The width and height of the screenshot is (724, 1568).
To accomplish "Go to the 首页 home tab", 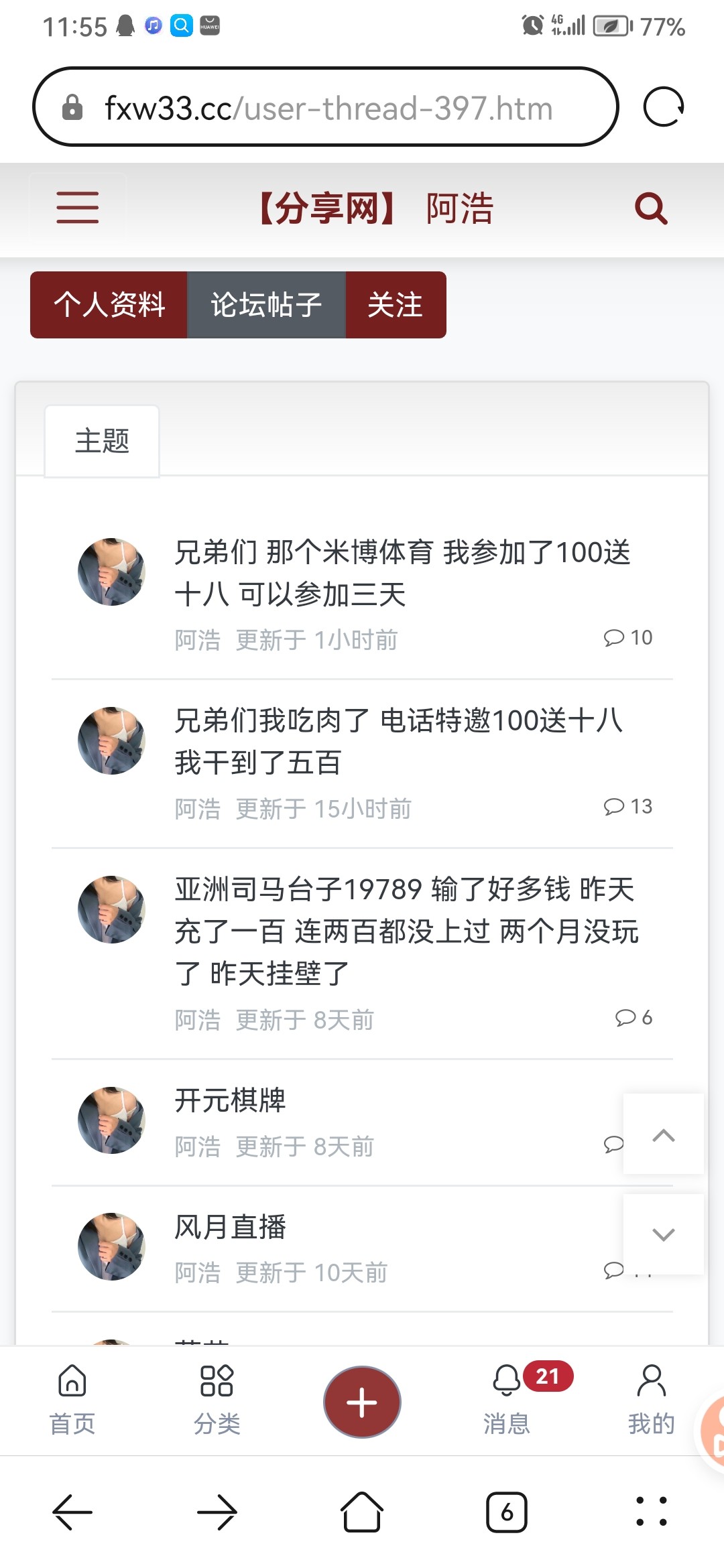I will tap(72, 1399).
